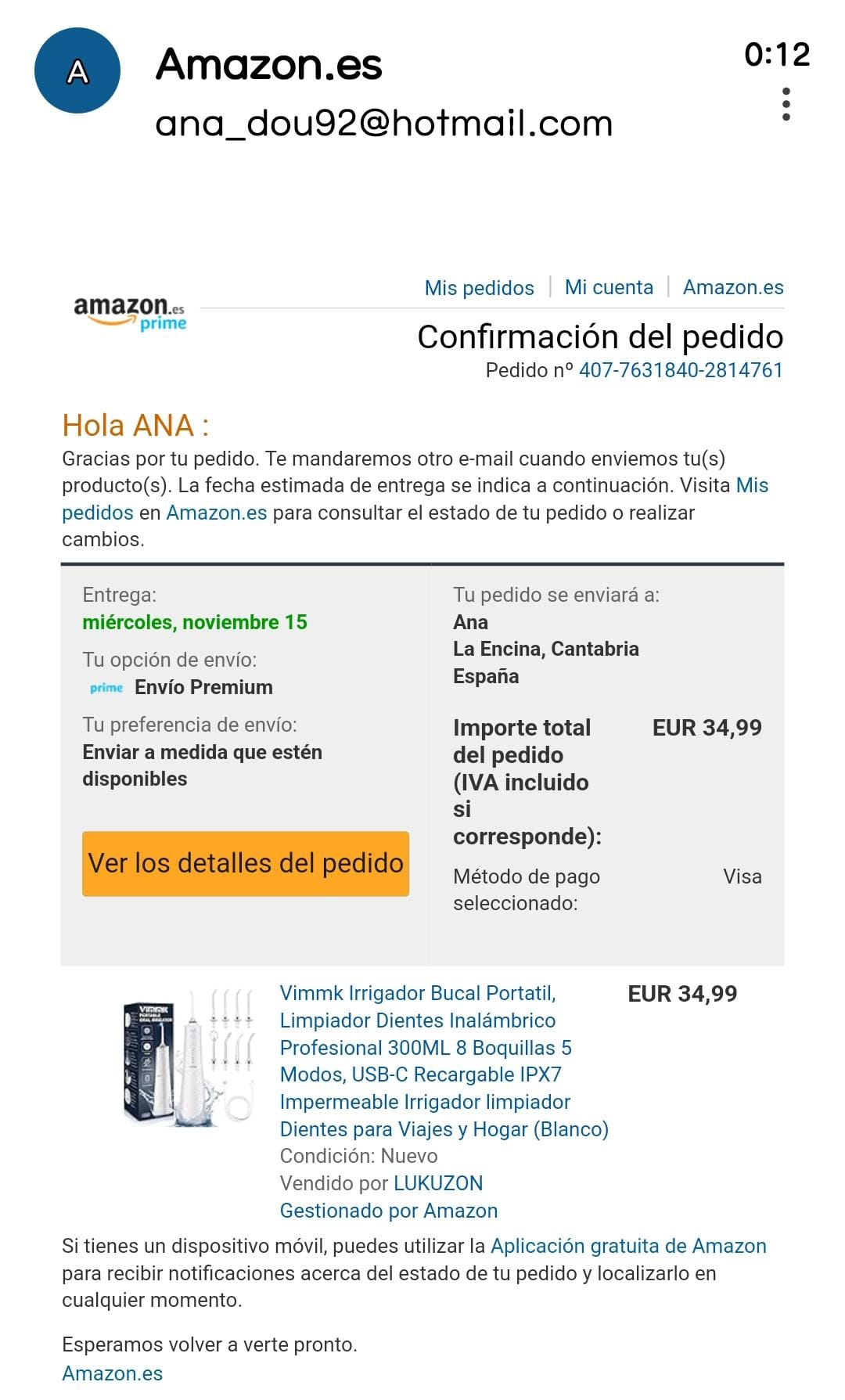
Task: Open Aplicación gratuita de Amazon link
Action: point(628,1246)
